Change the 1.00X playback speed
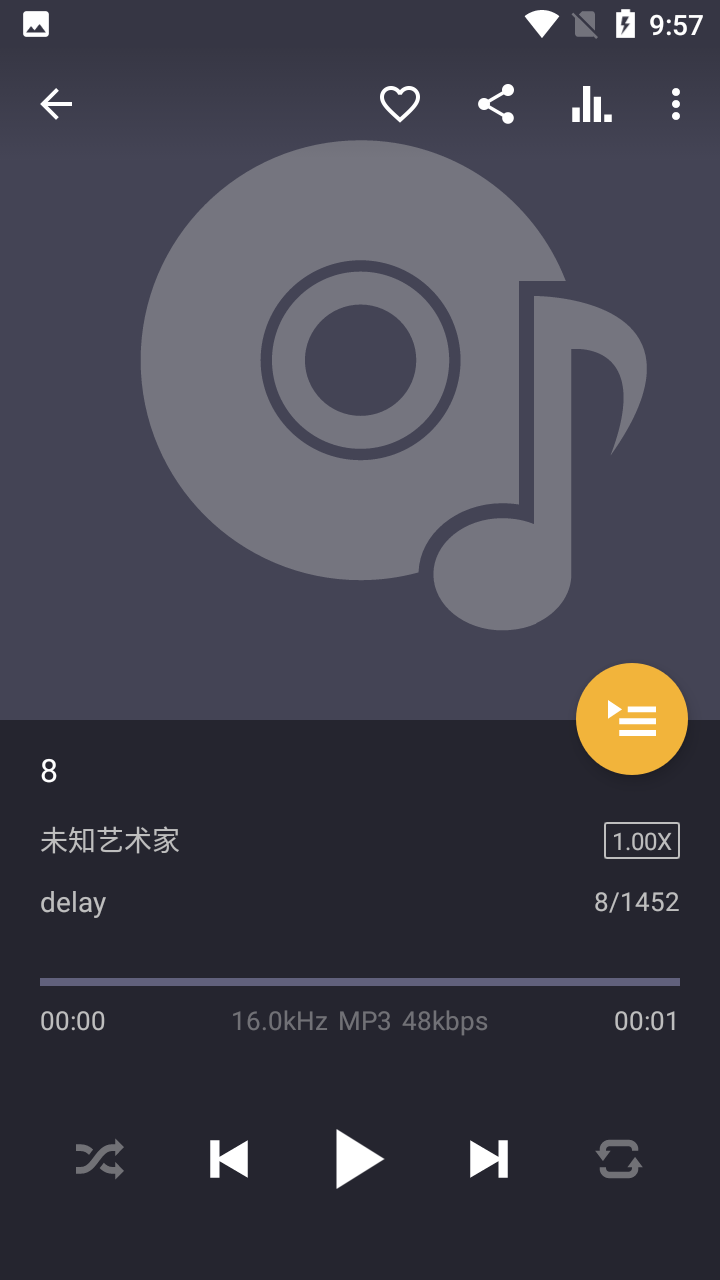Viewport: 720px width, 1280px height. pos(642,841)
